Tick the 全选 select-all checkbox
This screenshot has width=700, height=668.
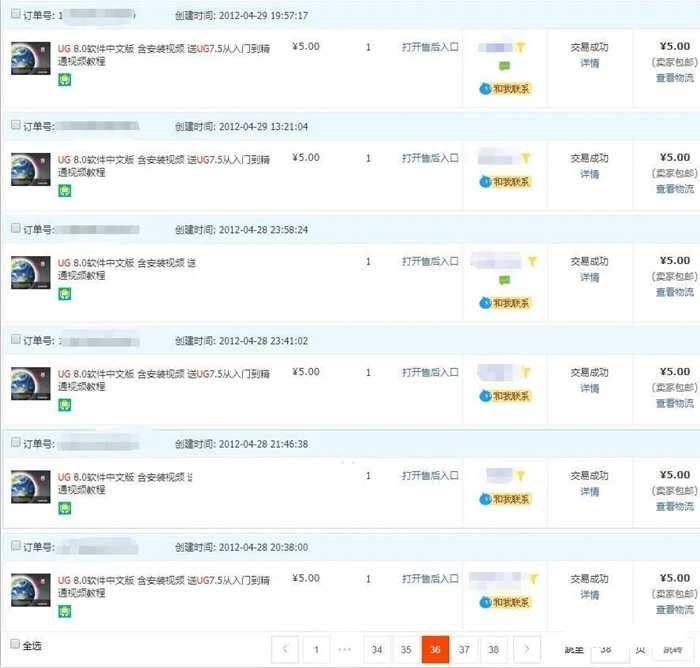(x=15, y=645)
